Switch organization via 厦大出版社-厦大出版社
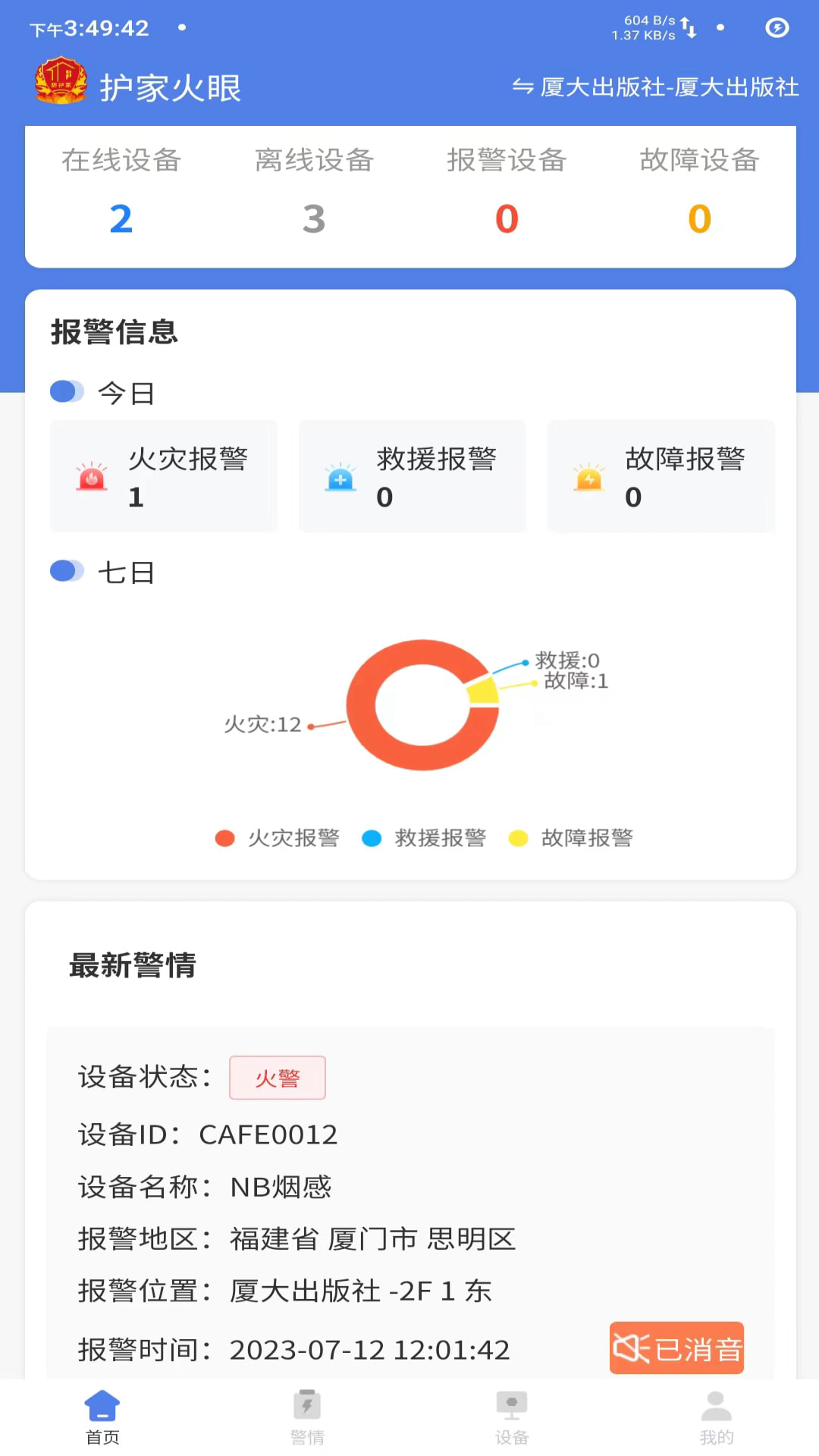 [656, 88]
